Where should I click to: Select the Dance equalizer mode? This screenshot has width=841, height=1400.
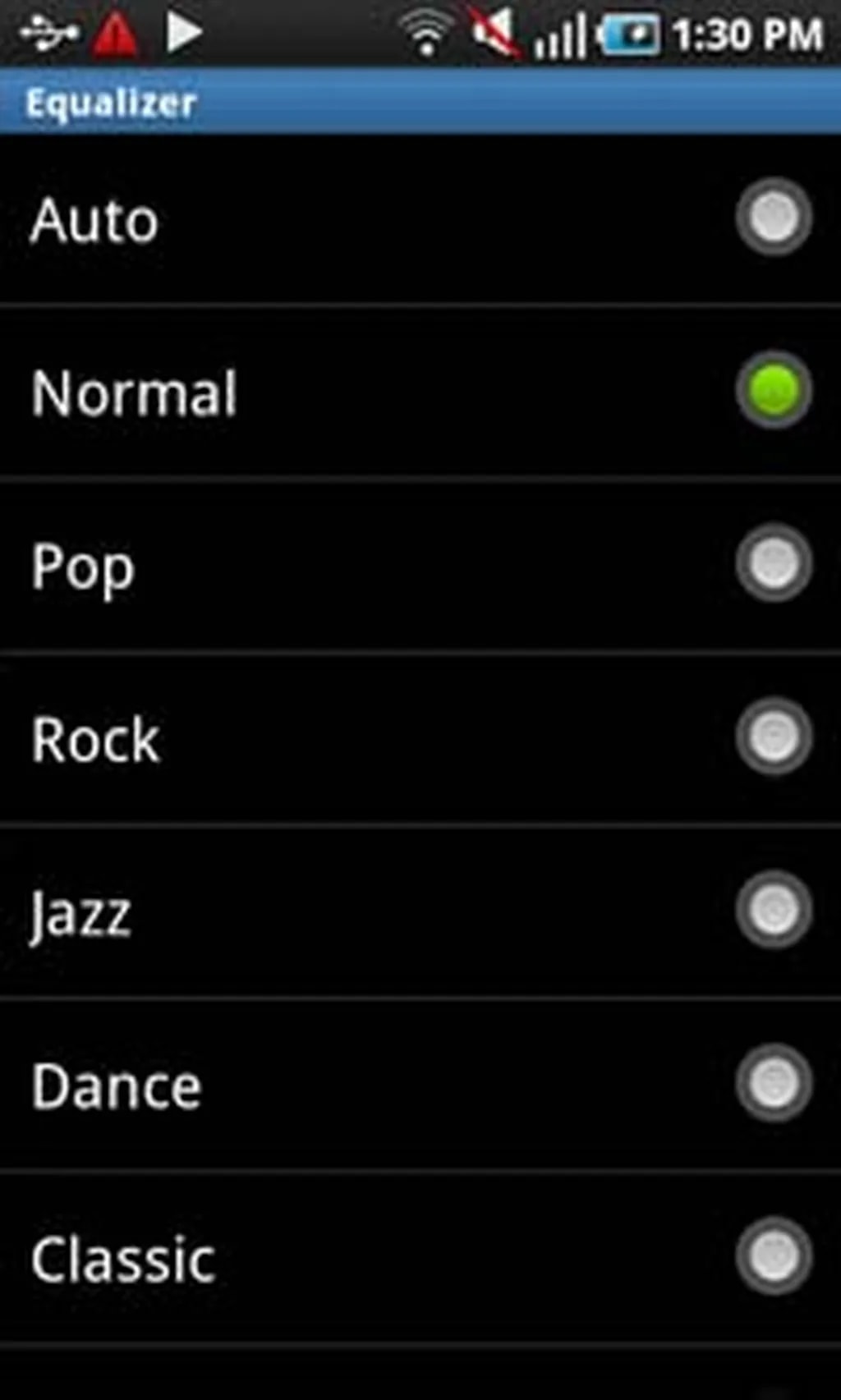pyautogui.click(x=773, y=1083)
